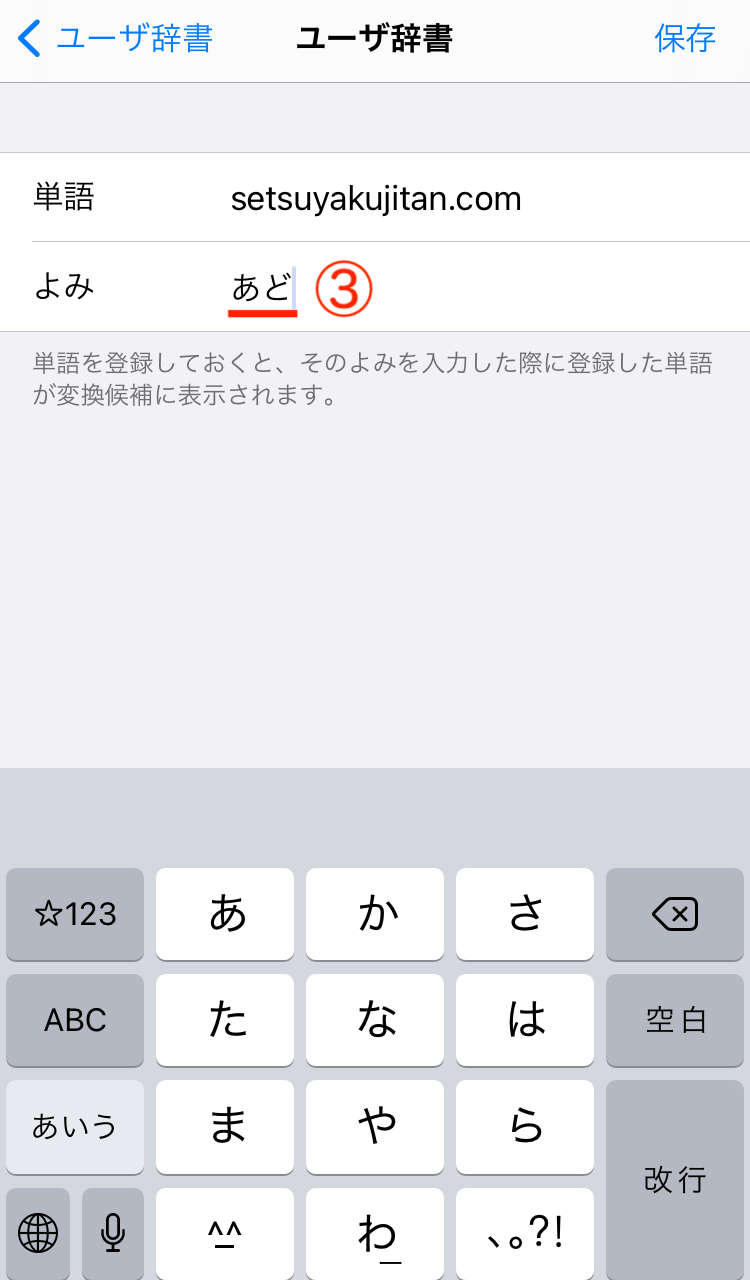The height and width of the screenshot is (1280, 750).
Task: Open keyboard switcher globe icon
Action: point(38,1232)
